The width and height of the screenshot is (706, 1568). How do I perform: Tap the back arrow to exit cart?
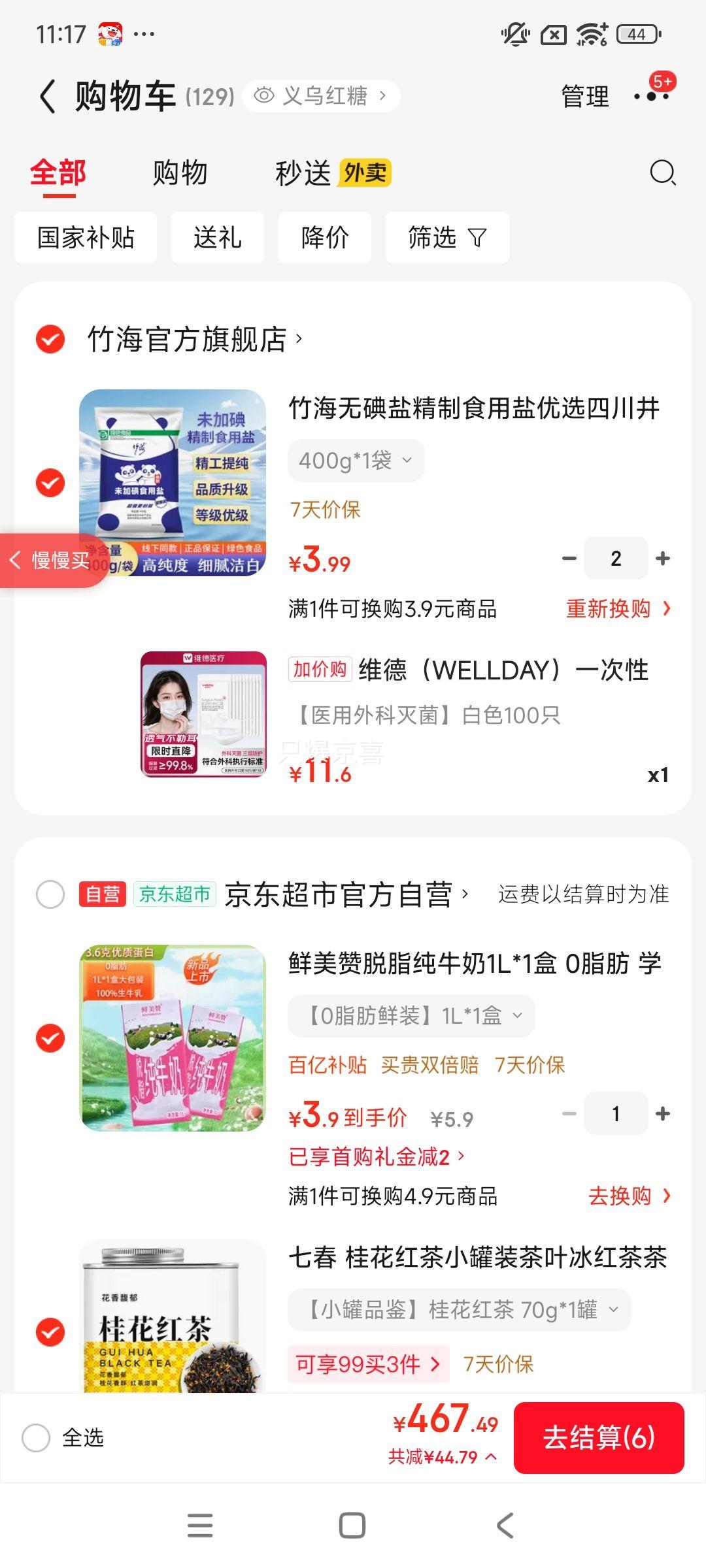48,97
